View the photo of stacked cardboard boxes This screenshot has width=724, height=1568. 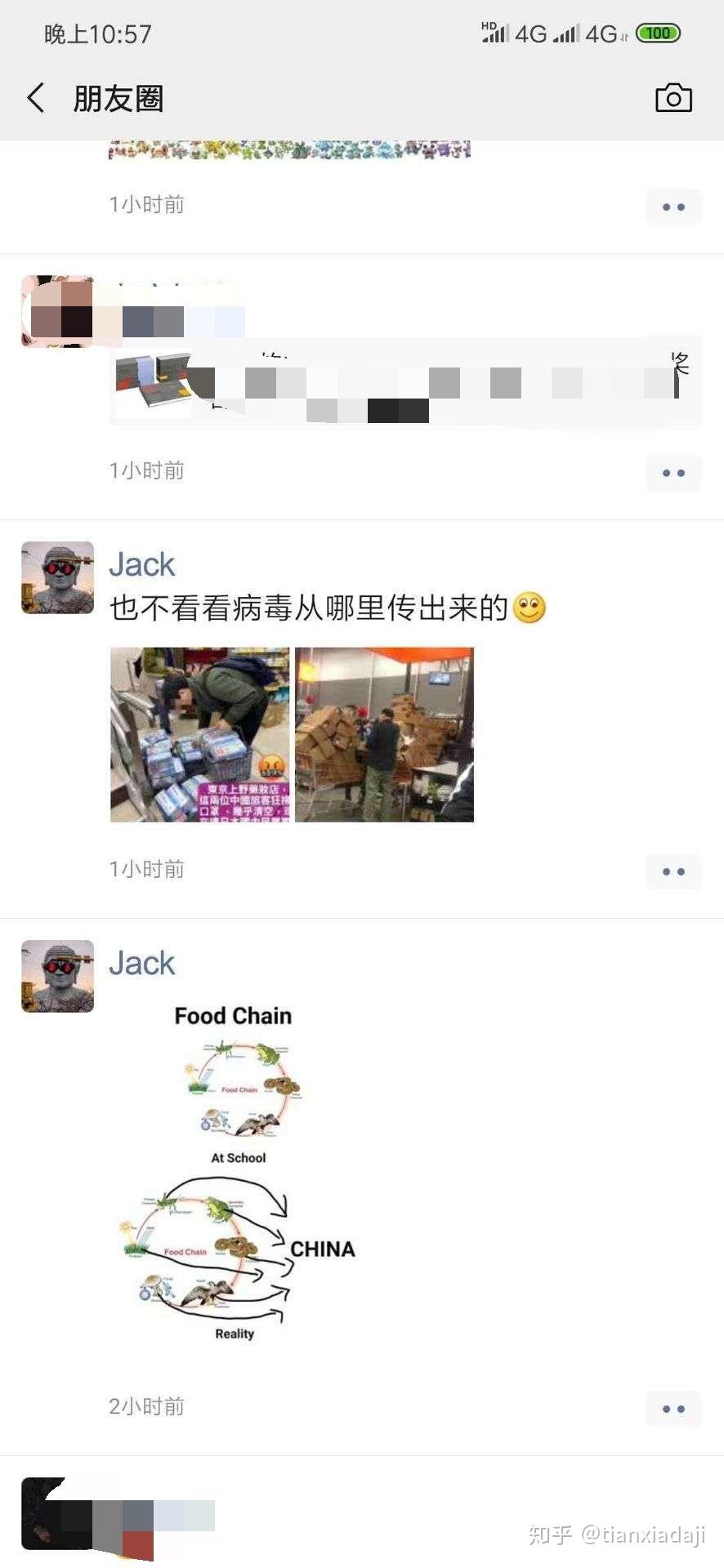[384, 734]
